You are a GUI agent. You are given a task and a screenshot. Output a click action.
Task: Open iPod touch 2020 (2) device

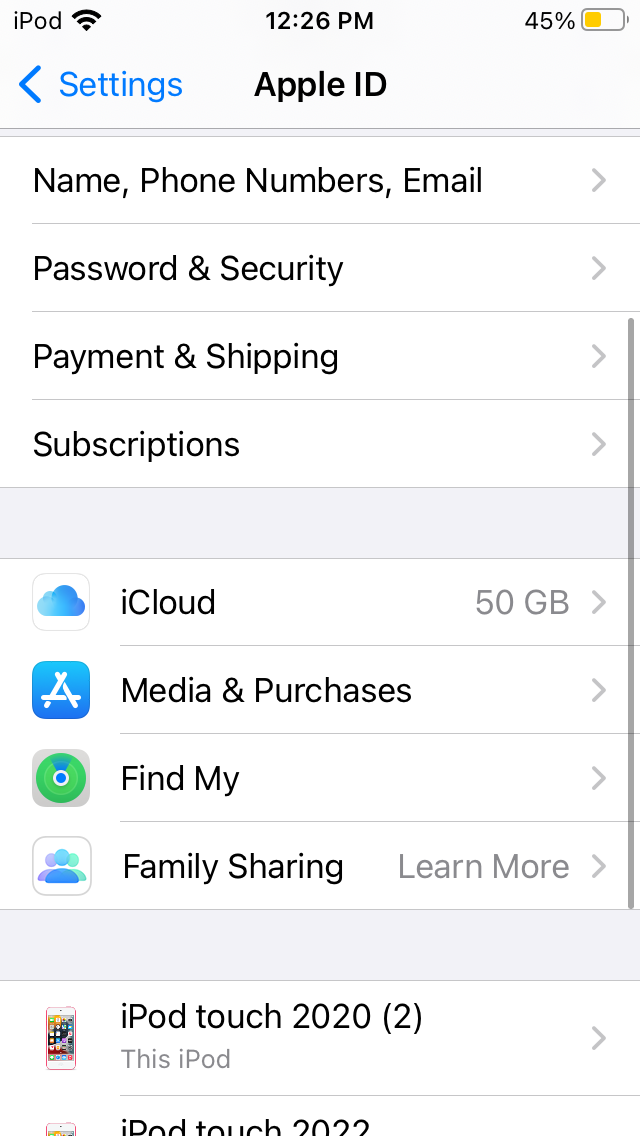320,1037
